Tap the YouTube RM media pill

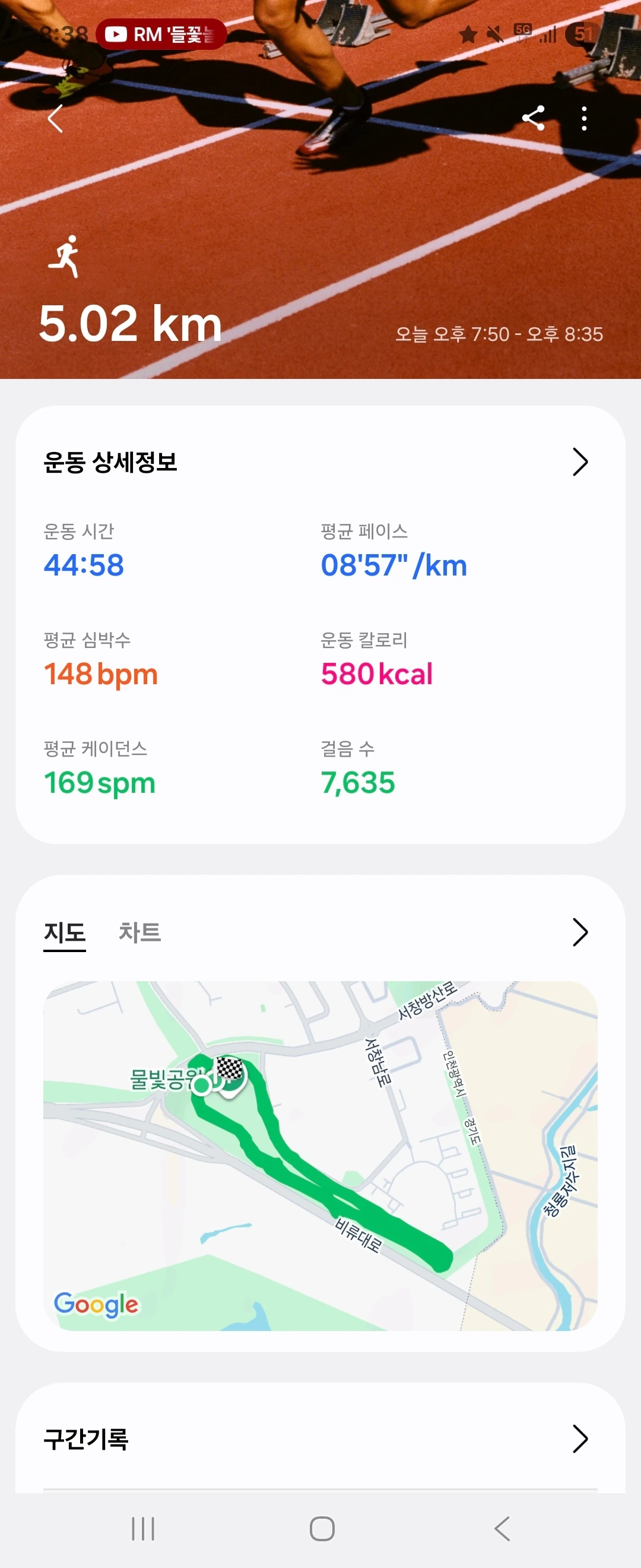click(161, 34)
